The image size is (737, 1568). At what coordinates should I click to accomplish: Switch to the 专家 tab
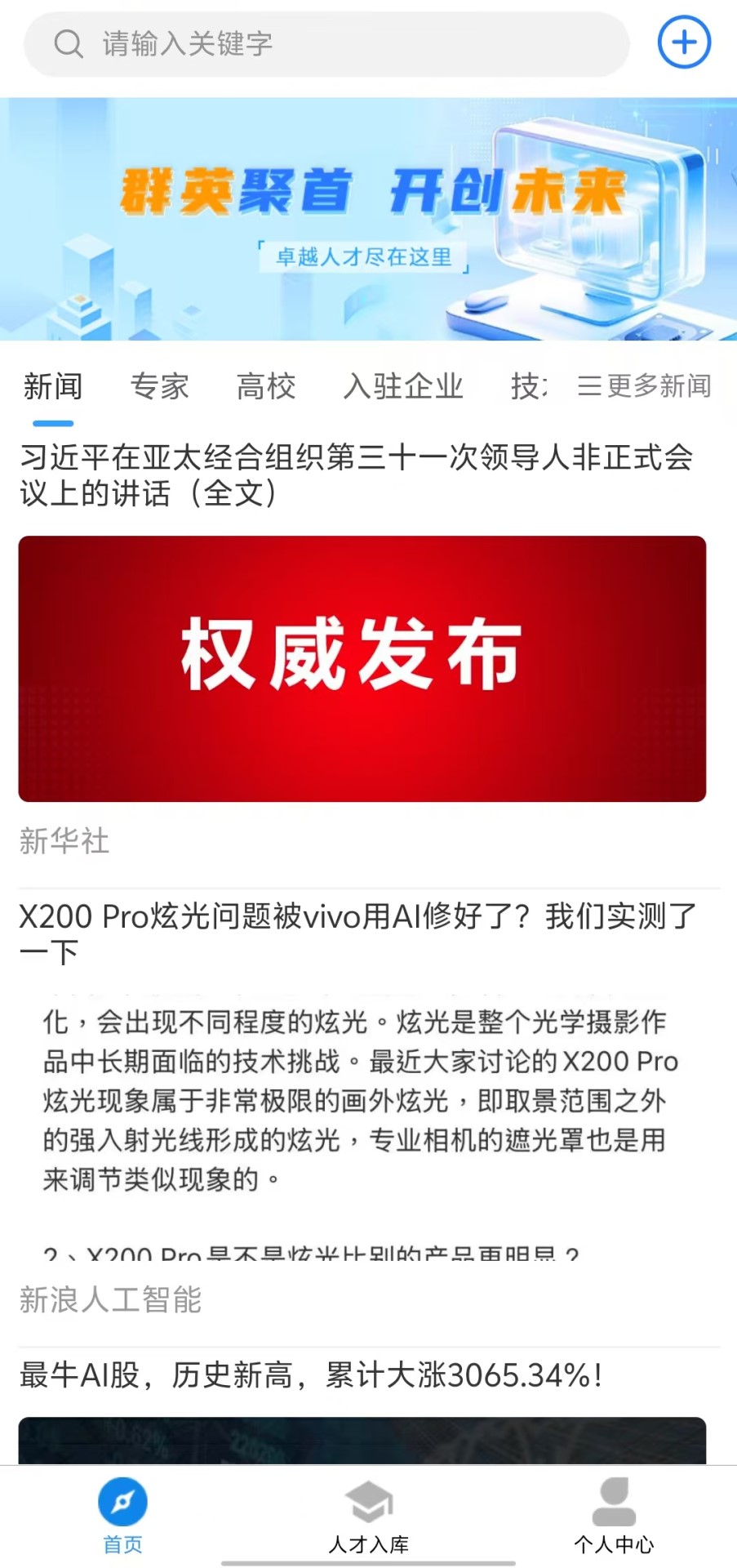point(161,385)
